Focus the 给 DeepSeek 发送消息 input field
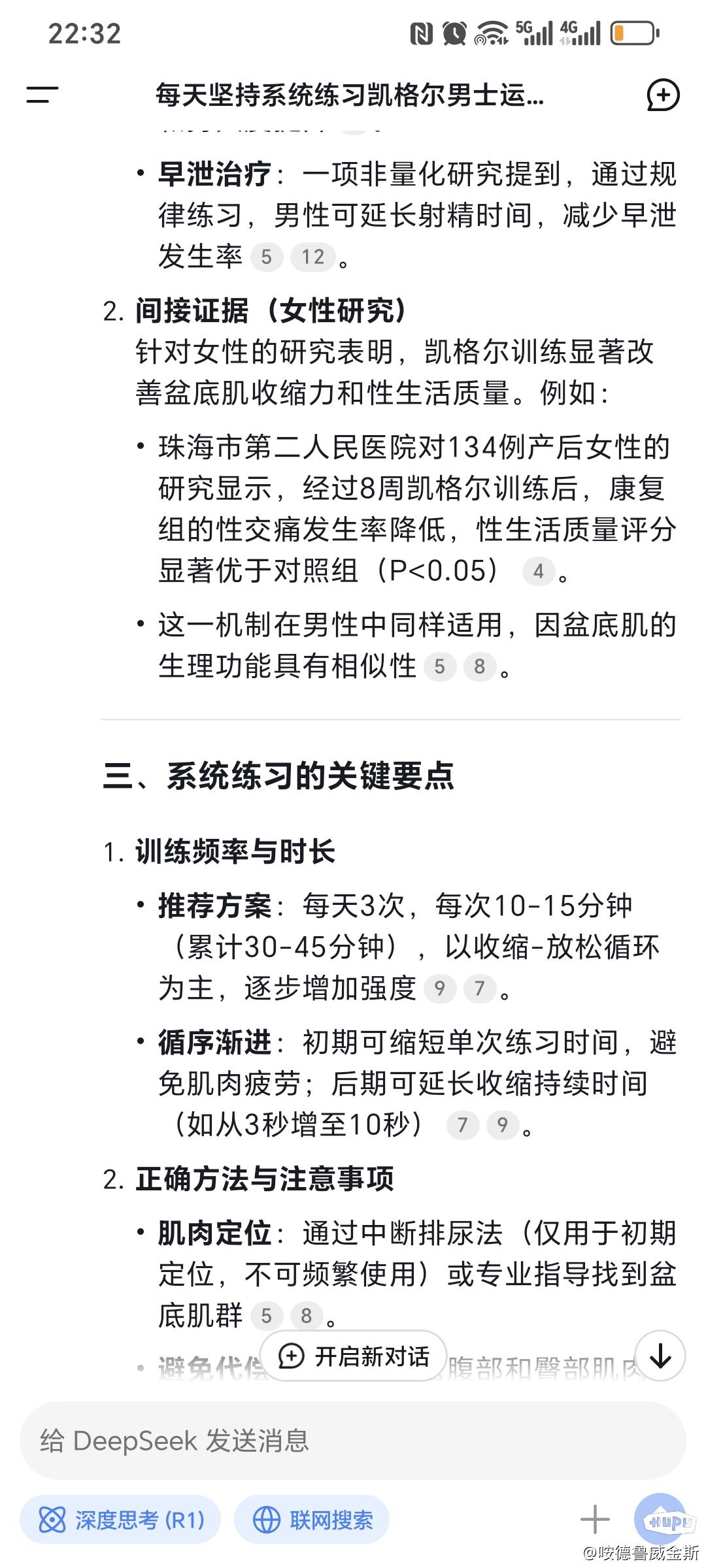 pos(353,1441)
